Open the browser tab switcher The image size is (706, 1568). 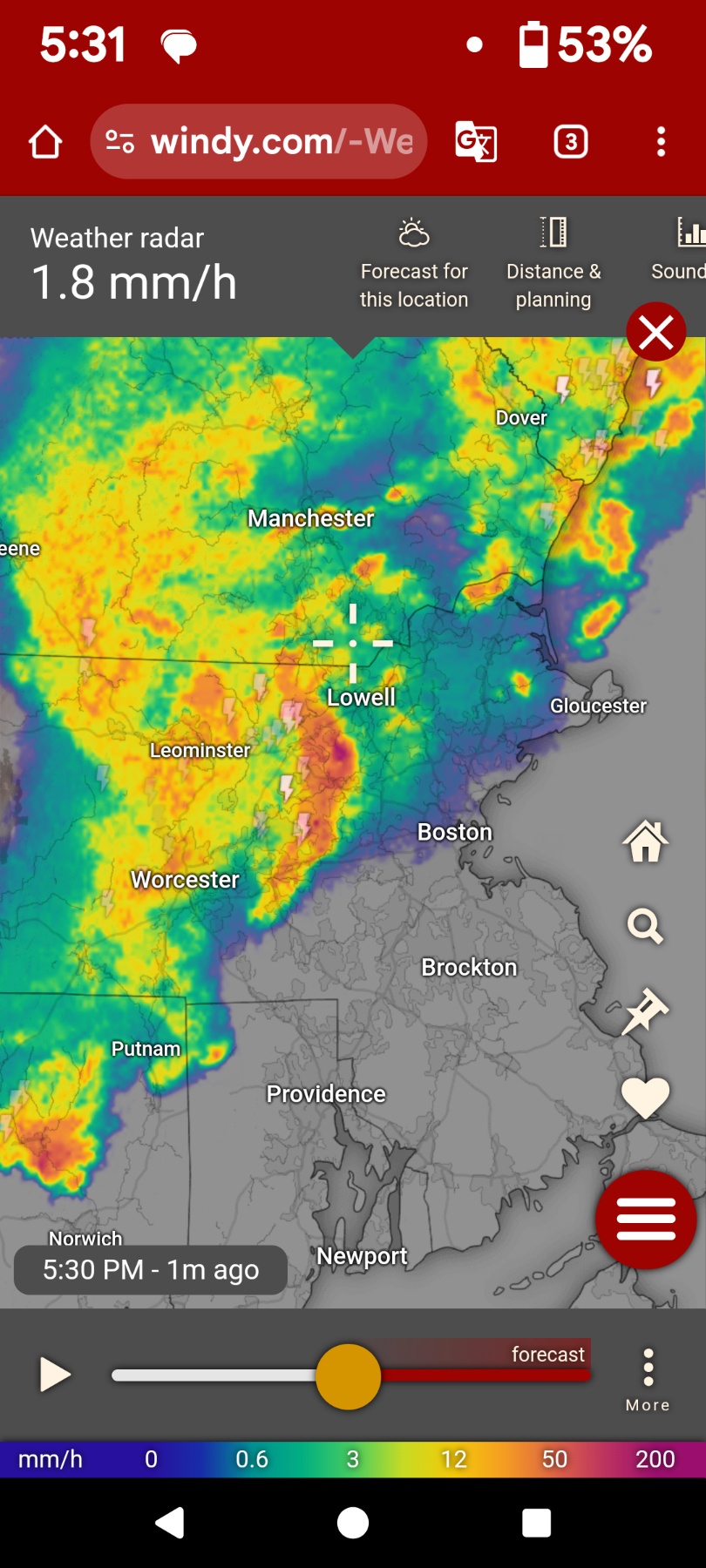tap(571, 142)
